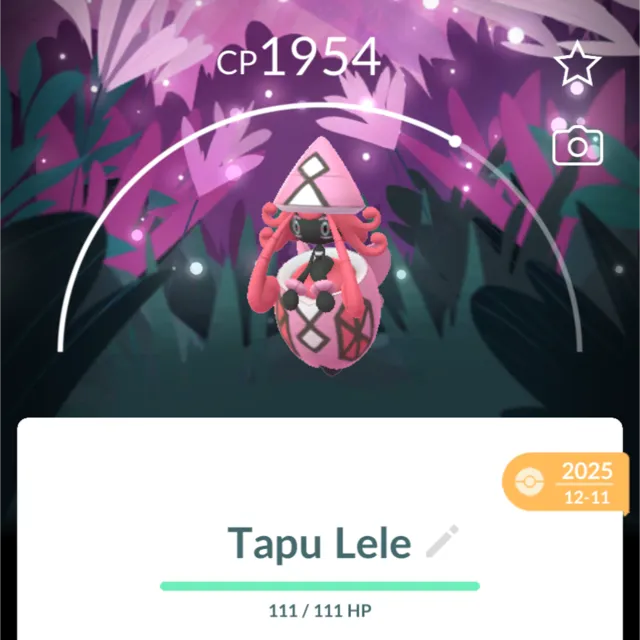Edit Tapu Lele's nickname with pencil icon

point(441,542)
